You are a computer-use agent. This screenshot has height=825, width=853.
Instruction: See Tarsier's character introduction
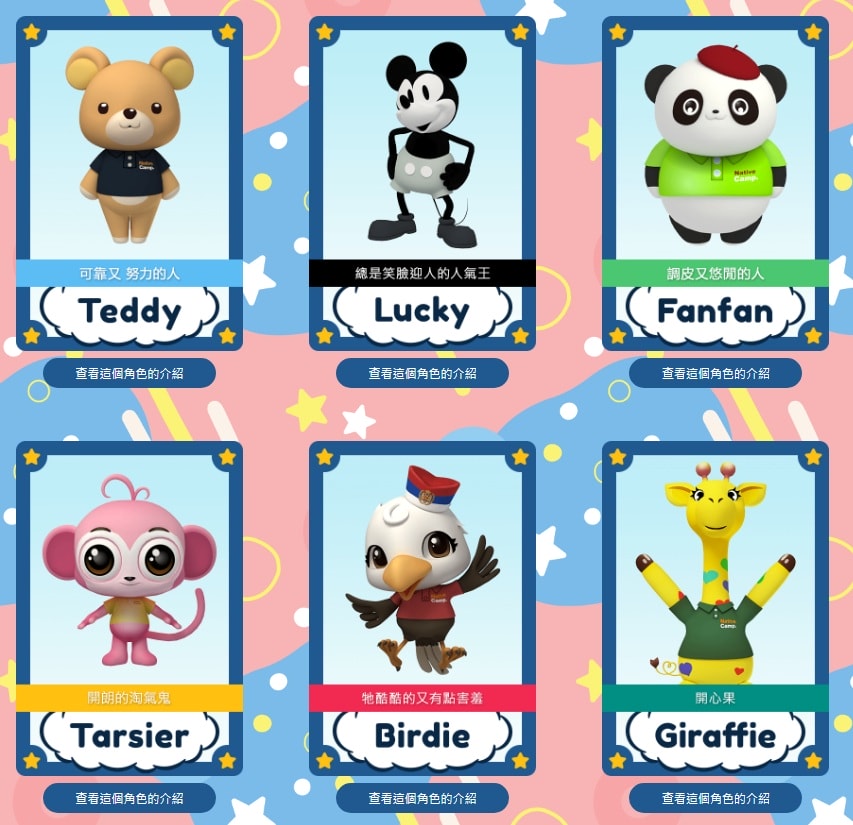[129, 798]
